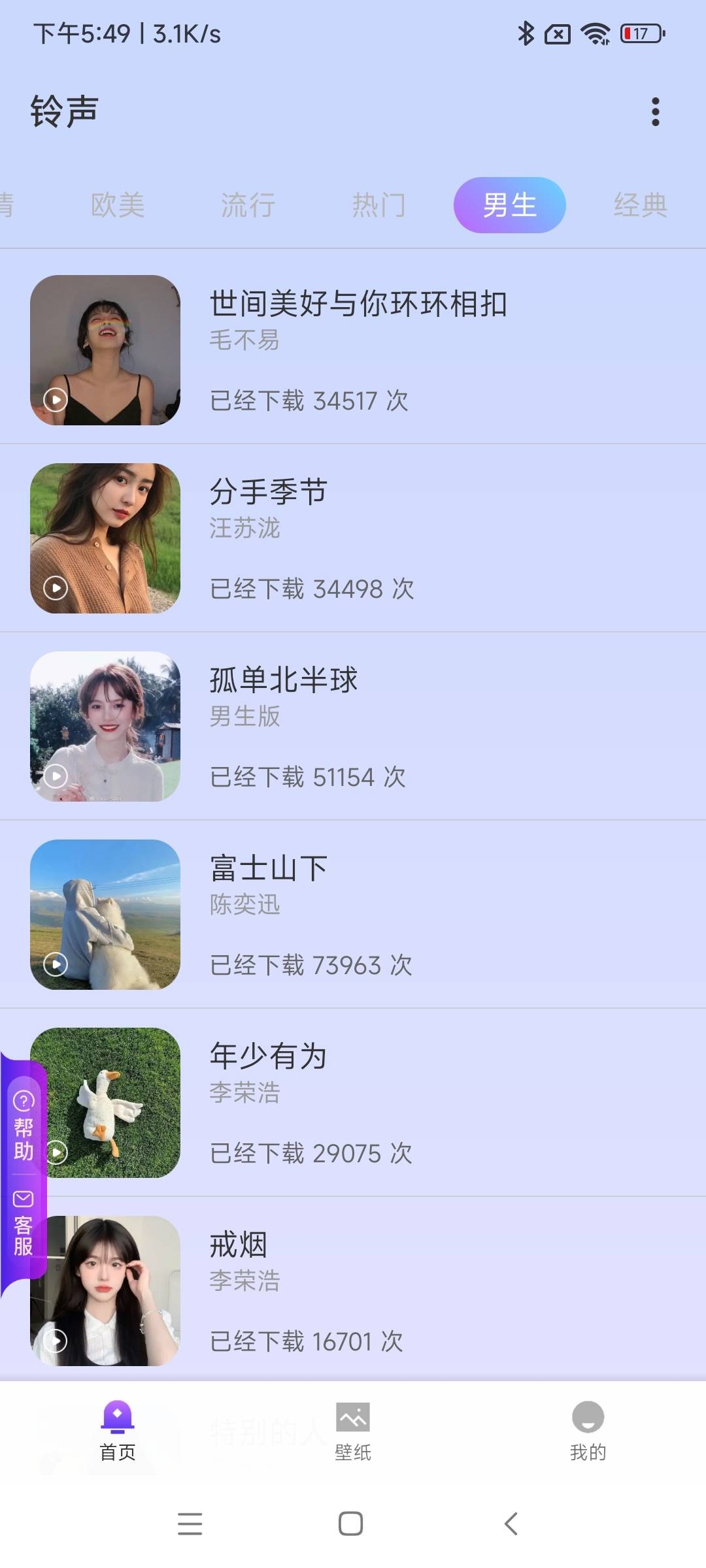Image resolution: width=706 pixels, height=1568 pixels.
Task: Open the three-dot overflow menu
Action: (x=656, y=112)
